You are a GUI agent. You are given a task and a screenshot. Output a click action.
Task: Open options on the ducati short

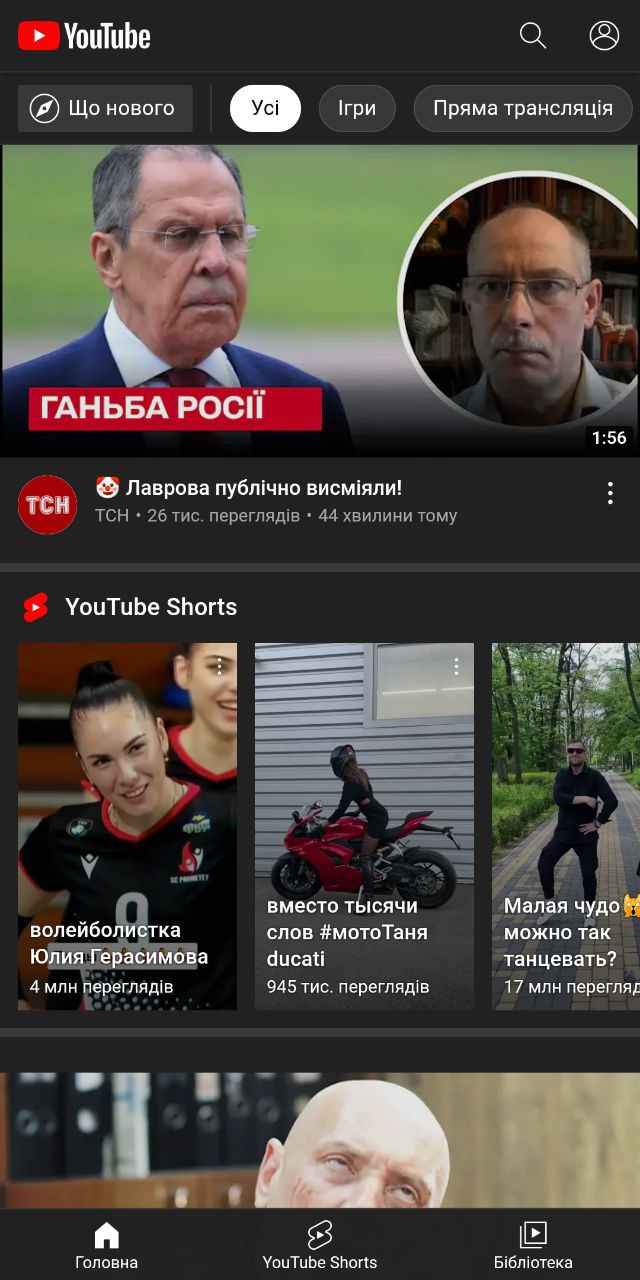coord(456,666)
